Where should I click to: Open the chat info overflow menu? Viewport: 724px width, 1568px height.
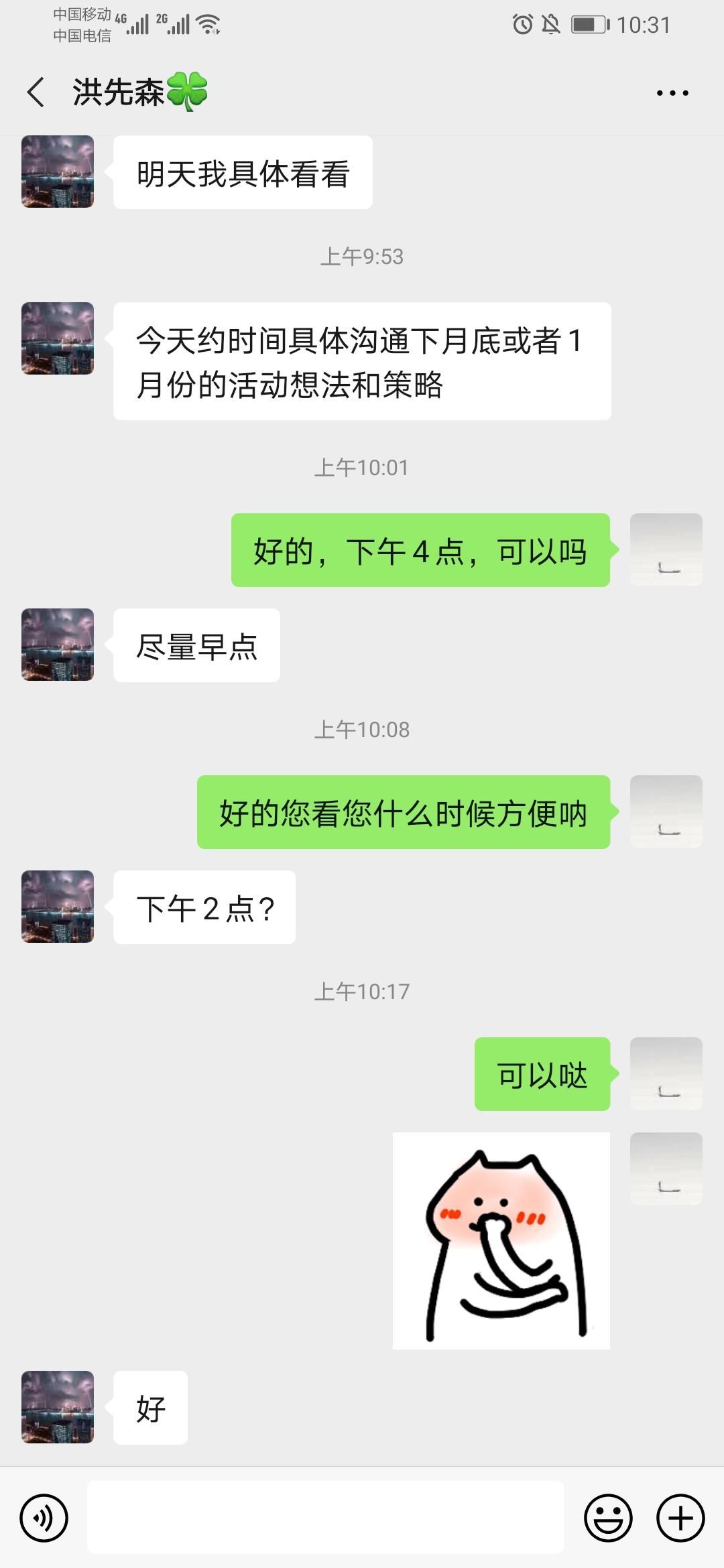point(672,93)
